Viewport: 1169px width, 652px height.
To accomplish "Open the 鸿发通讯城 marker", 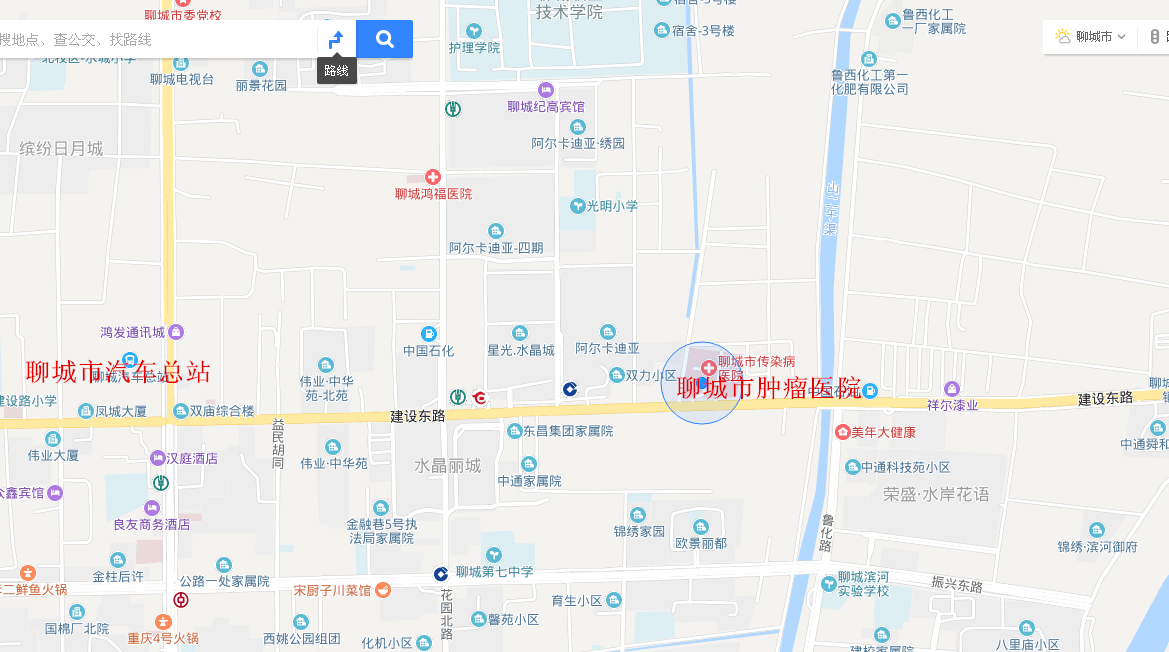I will click(x=176, y=332).
